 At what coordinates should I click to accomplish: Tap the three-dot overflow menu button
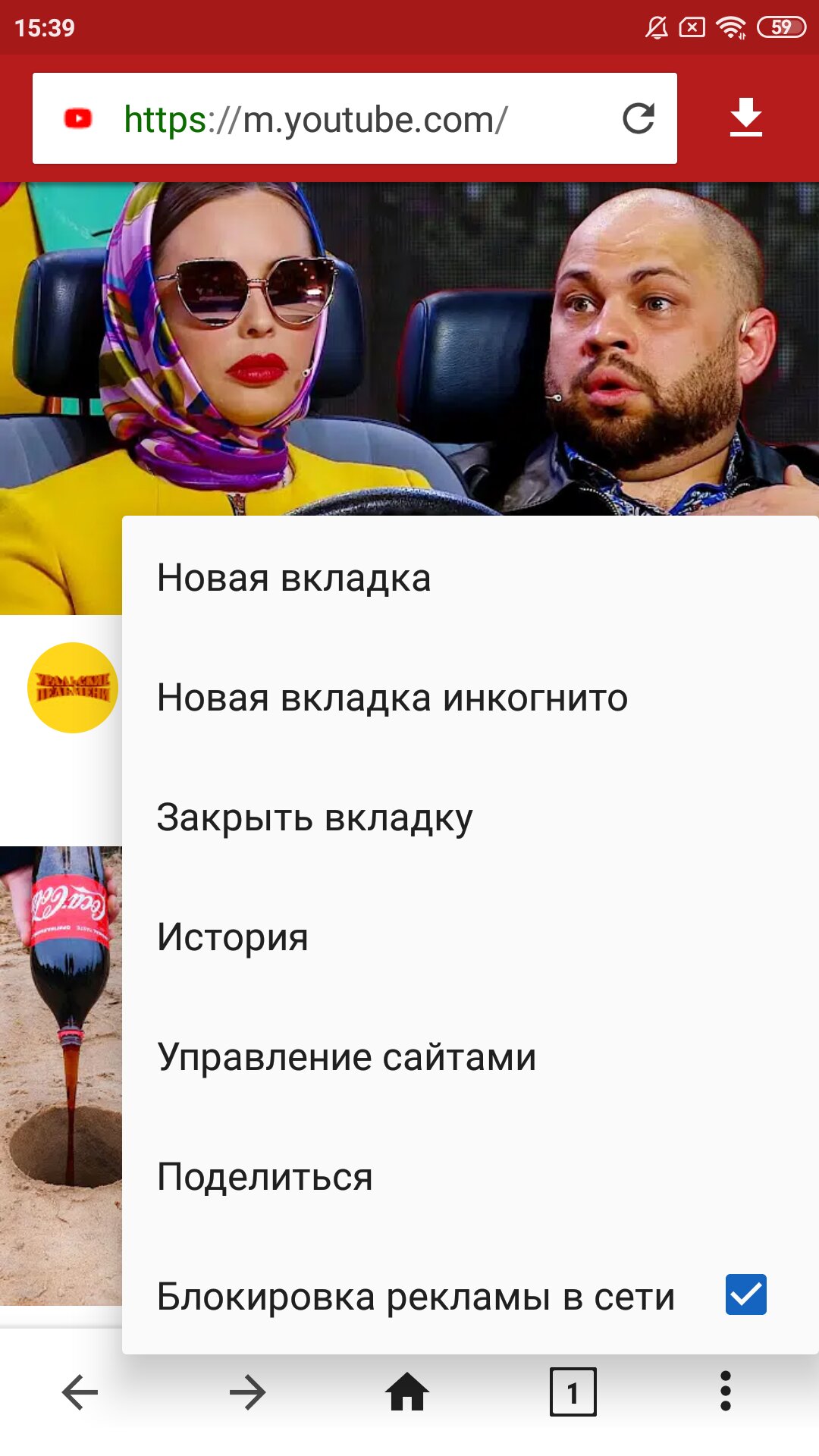point(726,1392)
